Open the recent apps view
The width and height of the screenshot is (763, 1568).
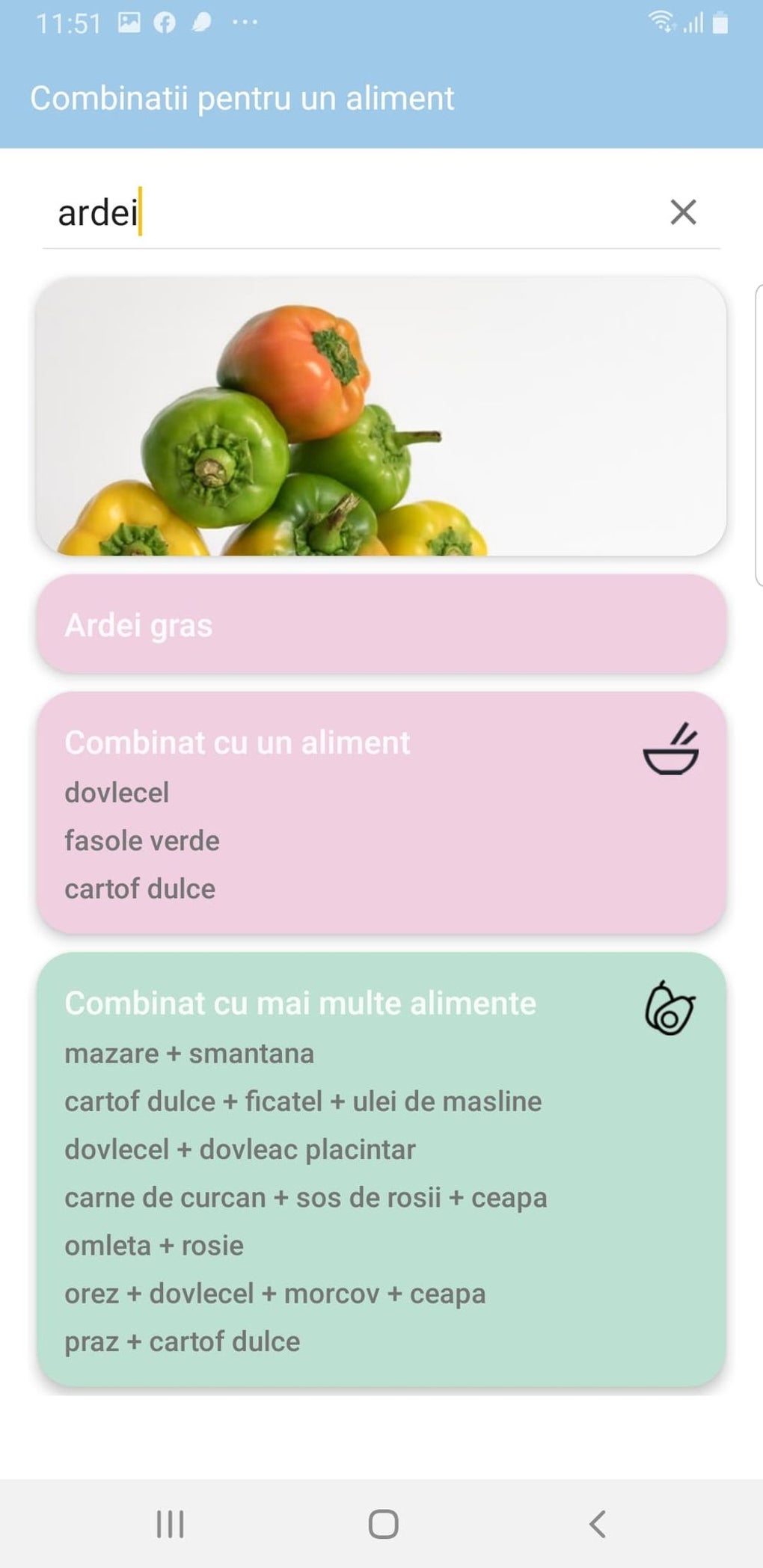coord(170,1524)
